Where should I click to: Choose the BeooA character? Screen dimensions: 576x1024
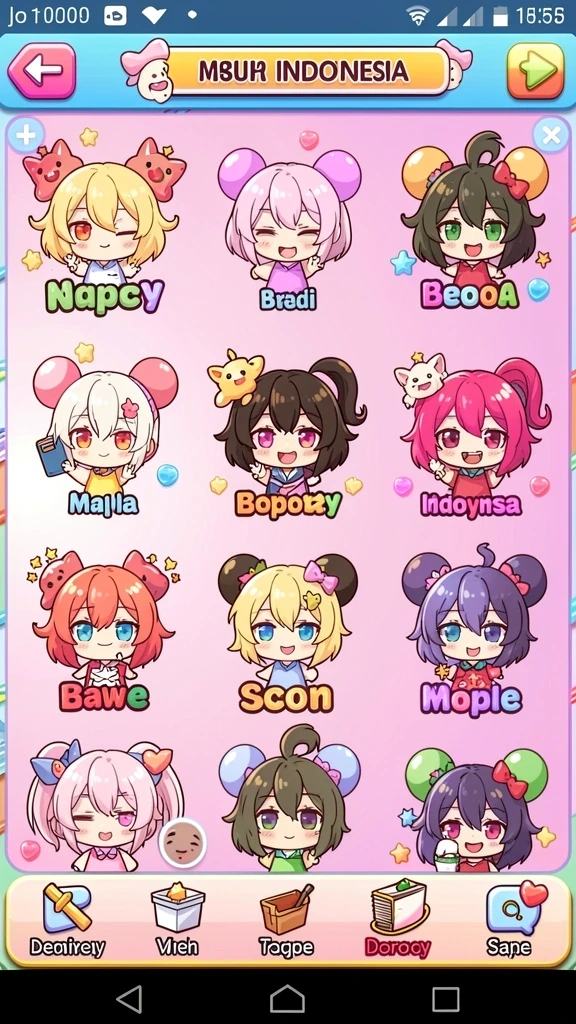coord(472,221)
